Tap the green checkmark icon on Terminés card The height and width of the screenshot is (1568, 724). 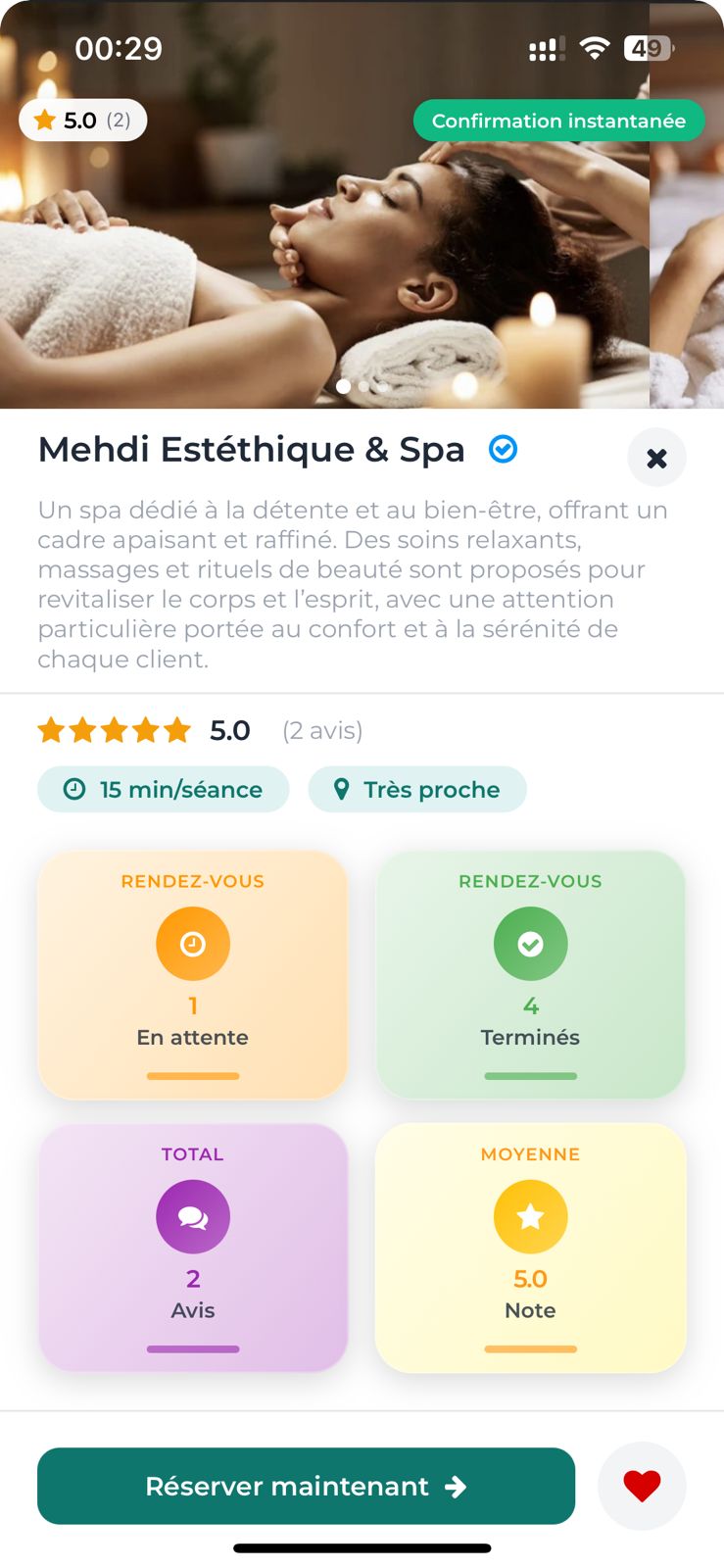(x=530, y=943)
